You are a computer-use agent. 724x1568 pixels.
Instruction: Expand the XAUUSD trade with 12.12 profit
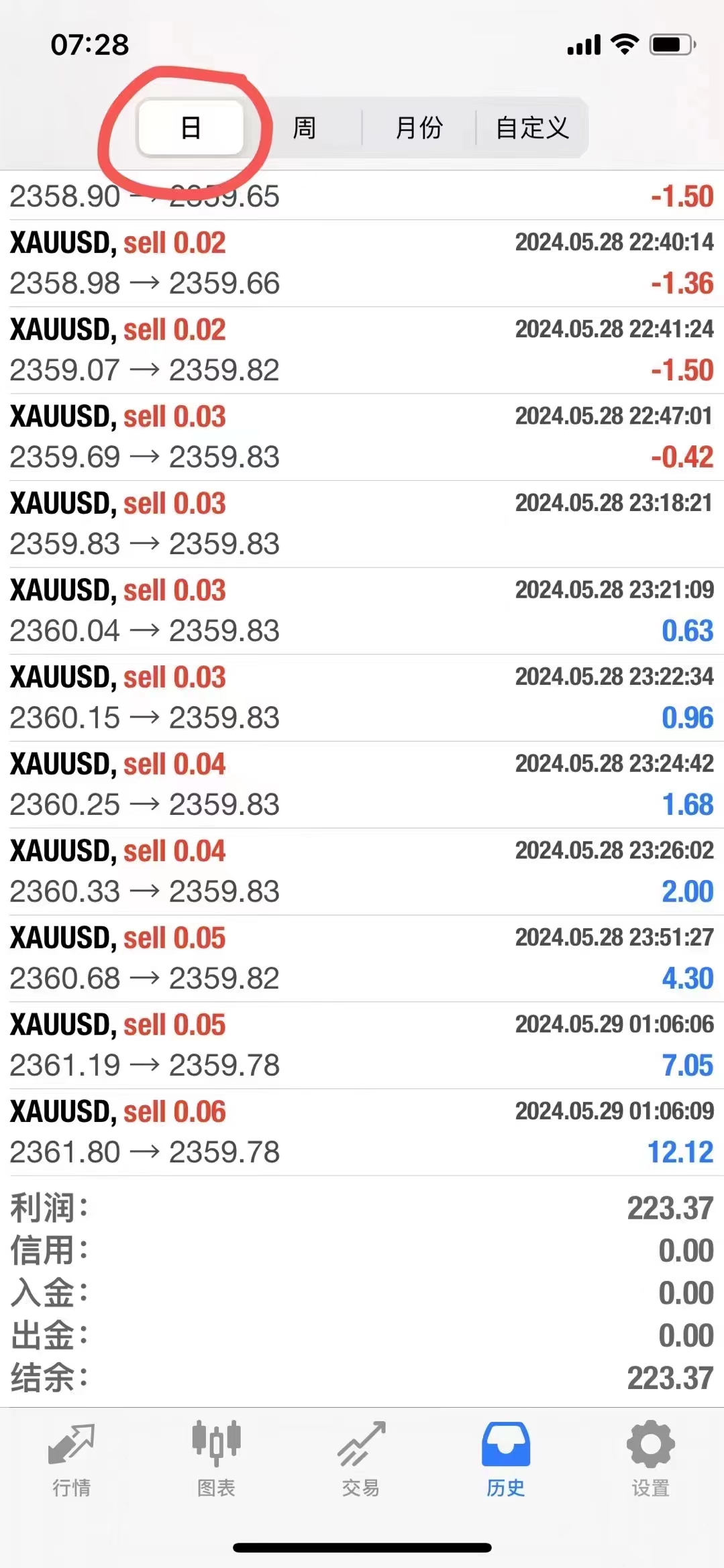[362, 1132]
